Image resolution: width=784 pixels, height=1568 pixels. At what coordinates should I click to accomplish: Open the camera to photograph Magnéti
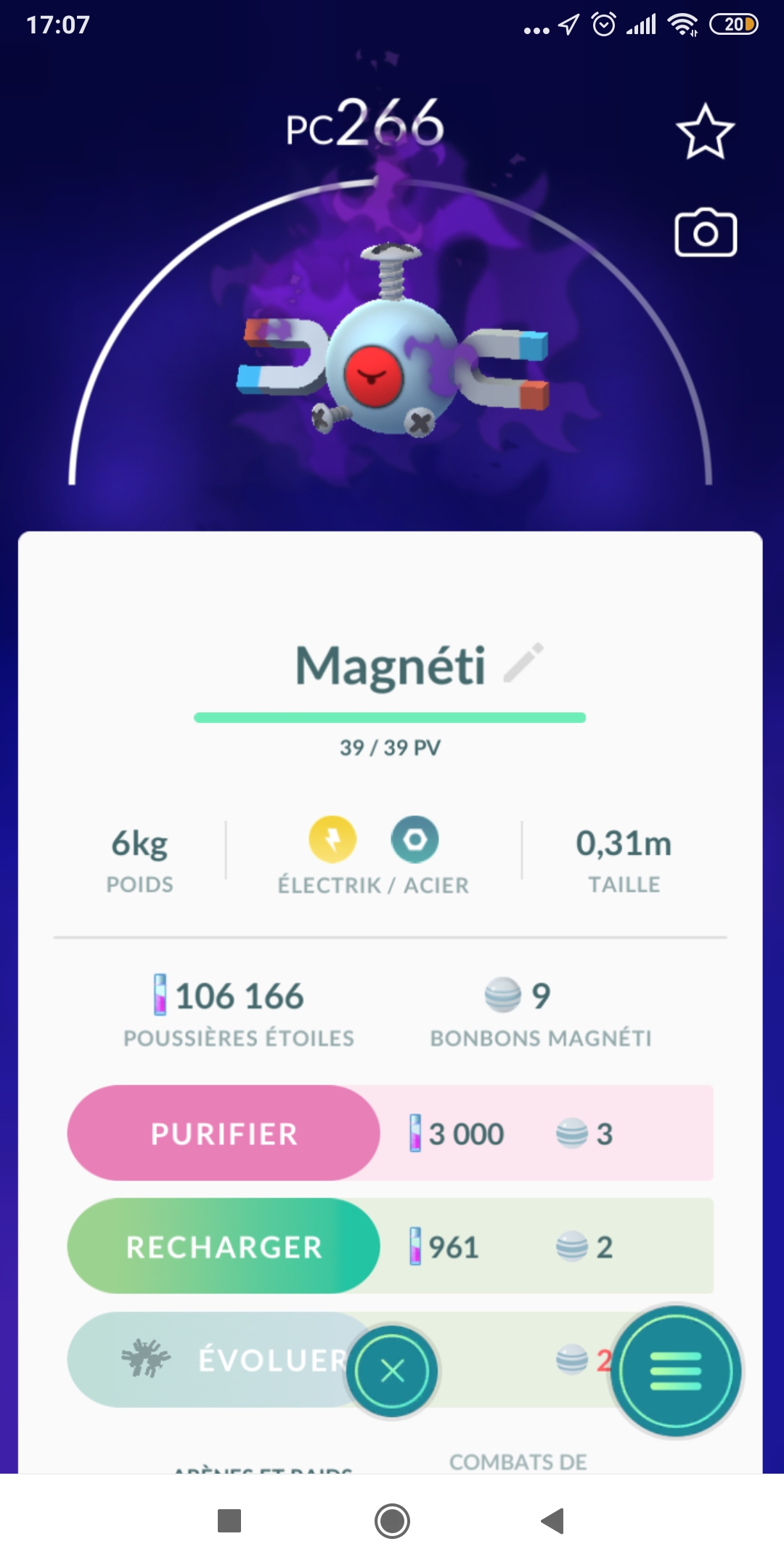point(706,233)
